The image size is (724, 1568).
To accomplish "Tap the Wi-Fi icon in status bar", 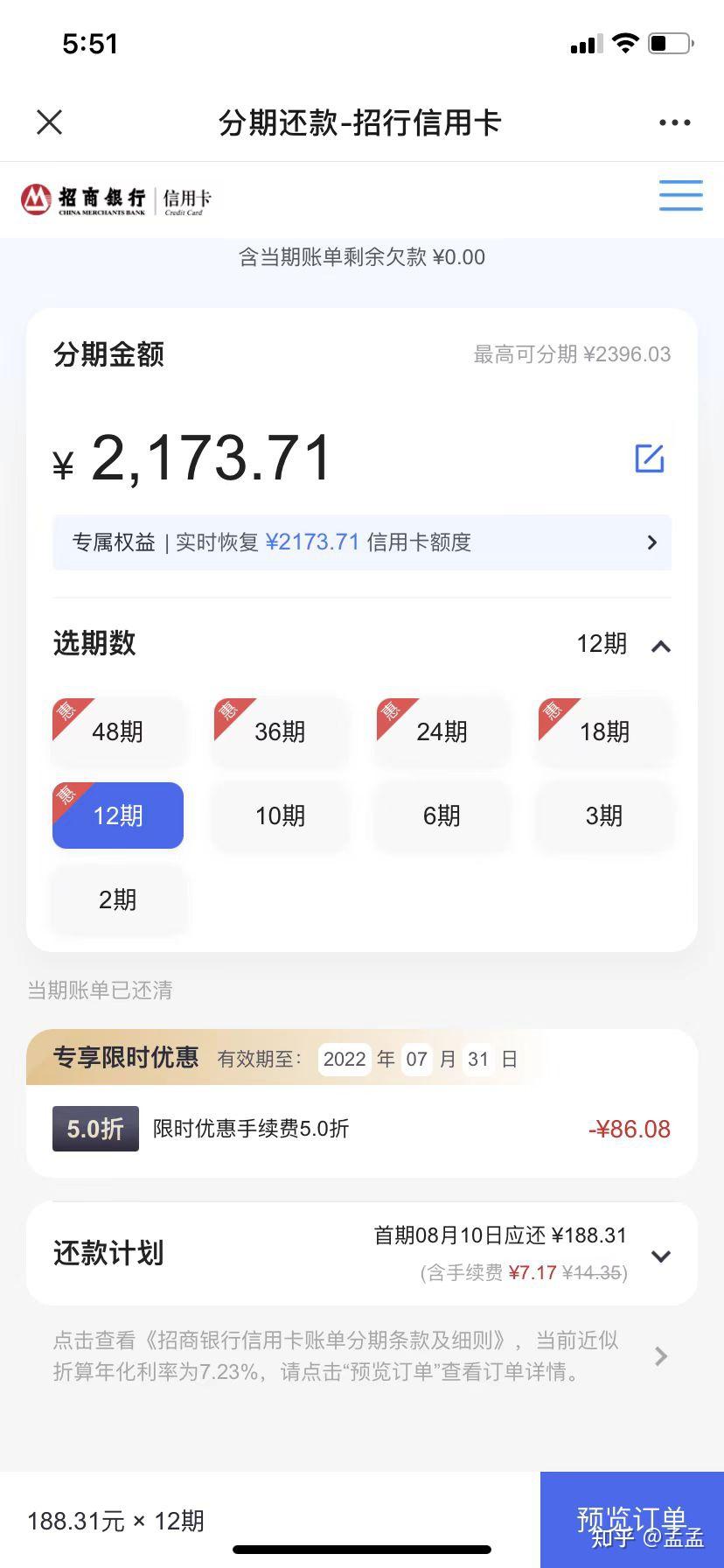I will tap(624, 41).
